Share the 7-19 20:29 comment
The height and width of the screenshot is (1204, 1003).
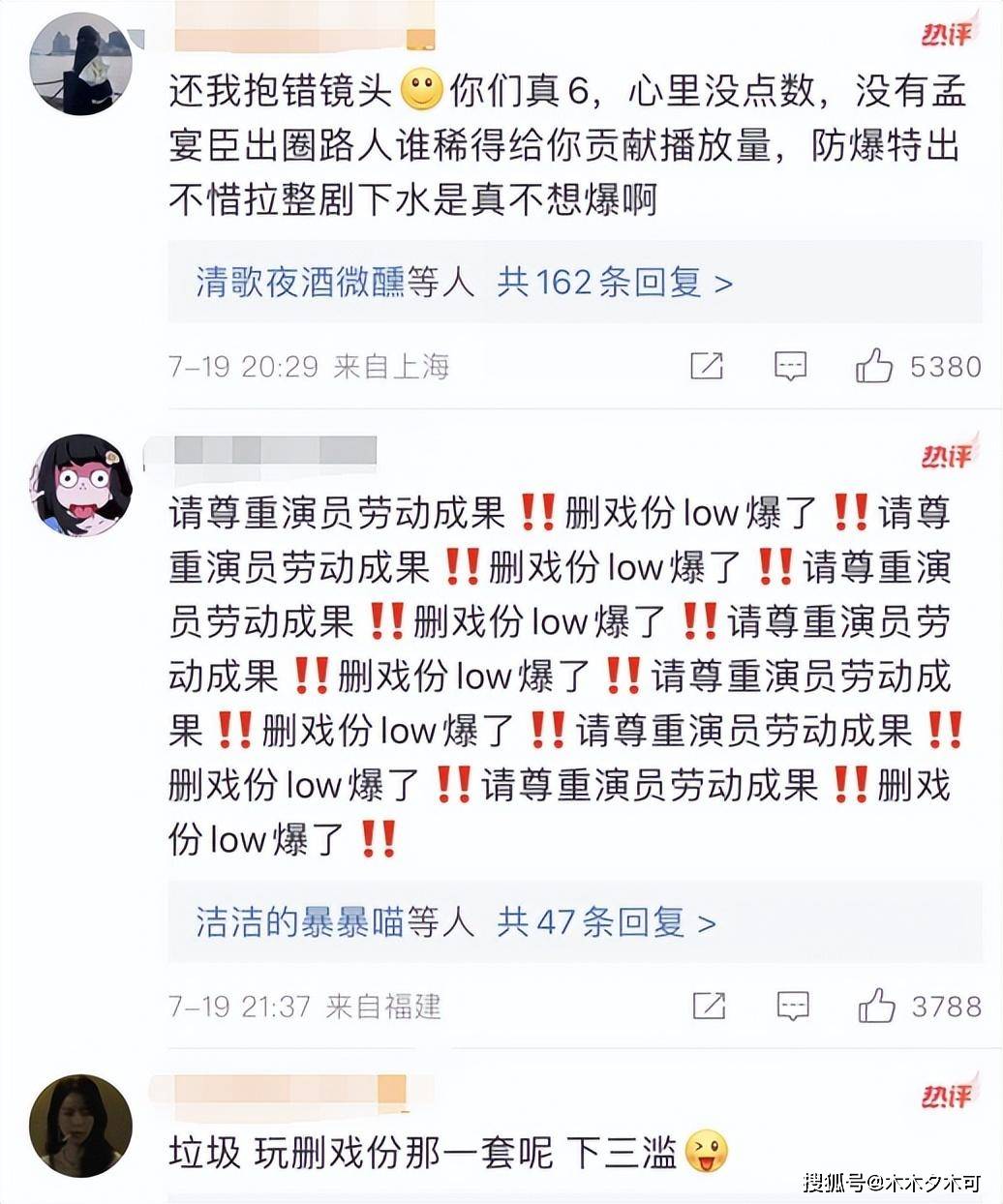pyautogui.click(x=707, y=367)
